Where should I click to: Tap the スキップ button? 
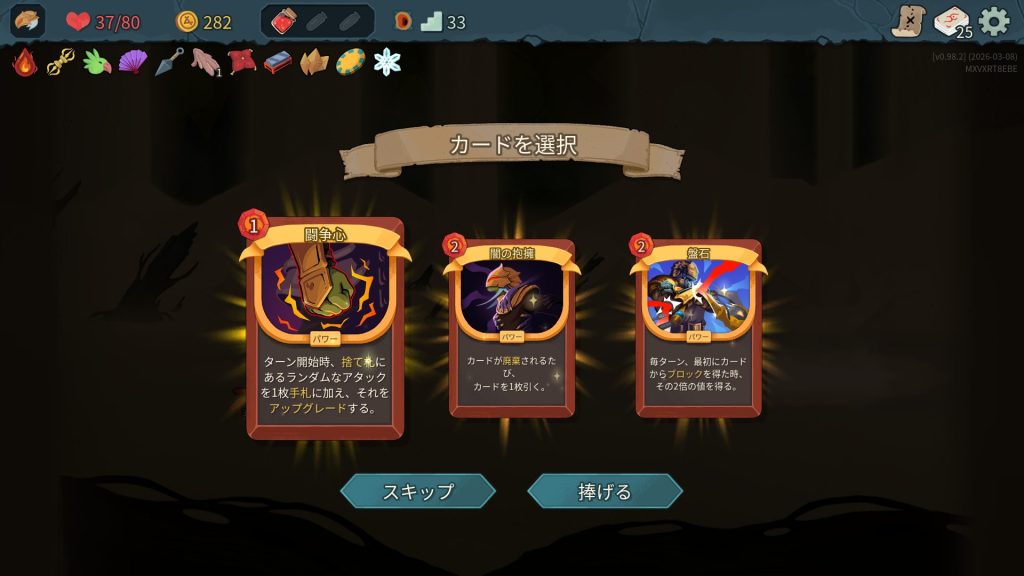[418, 491]
